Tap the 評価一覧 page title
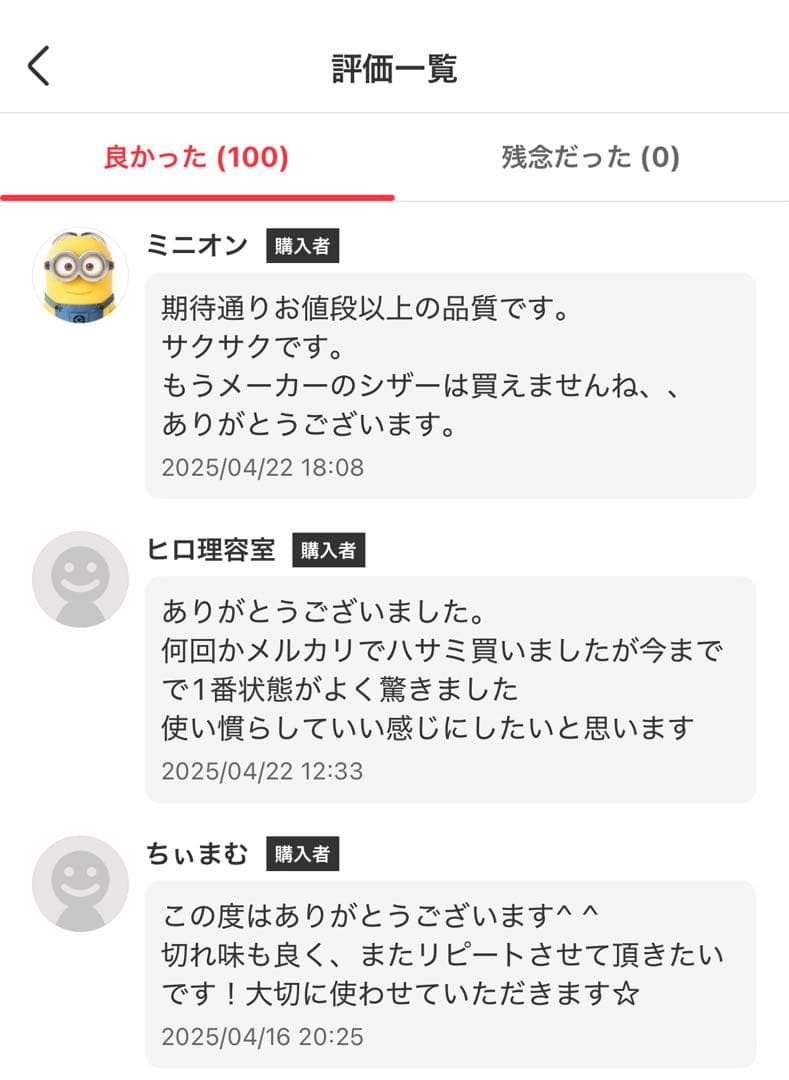This screenshot has height=1080, width=789. (394, 65)
